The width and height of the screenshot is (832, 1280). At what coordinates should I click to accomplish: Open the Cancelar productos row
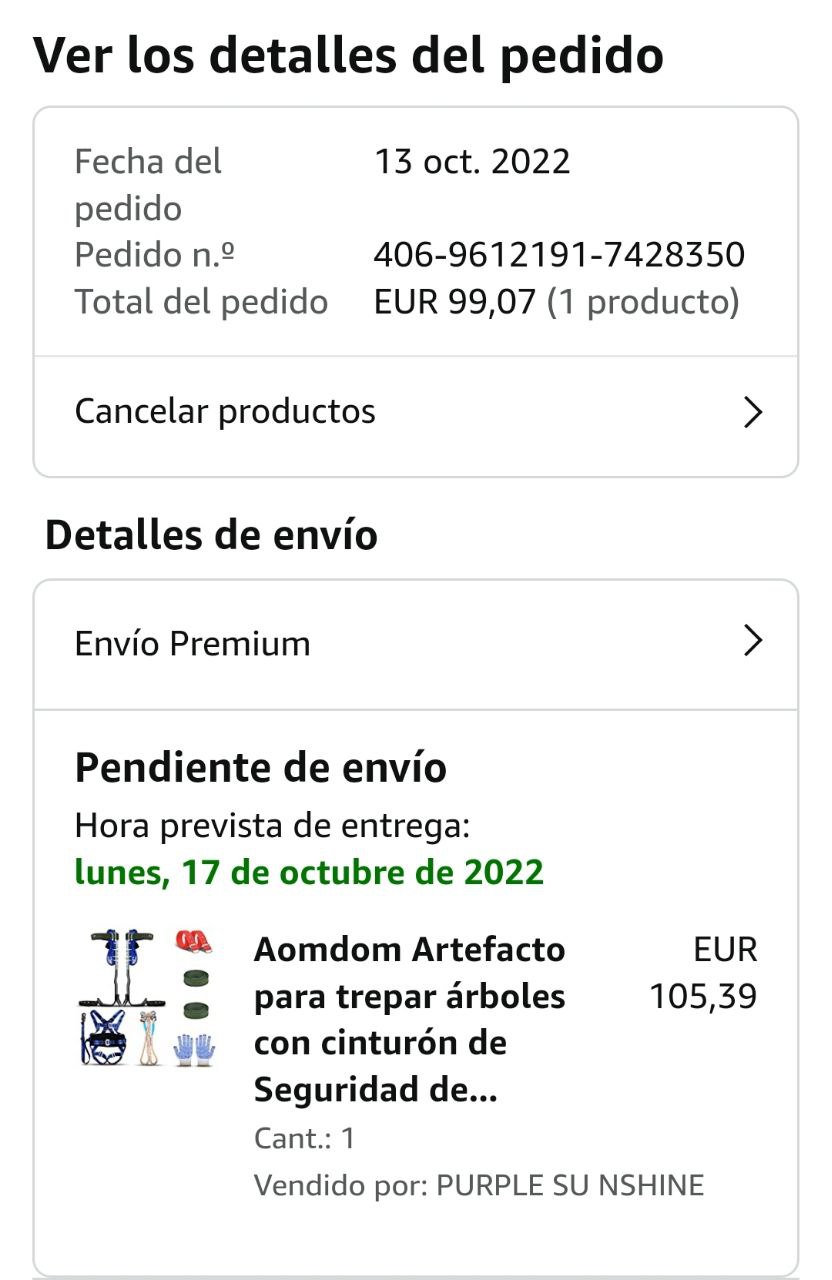pyautogui.click(x=416, y=412)
